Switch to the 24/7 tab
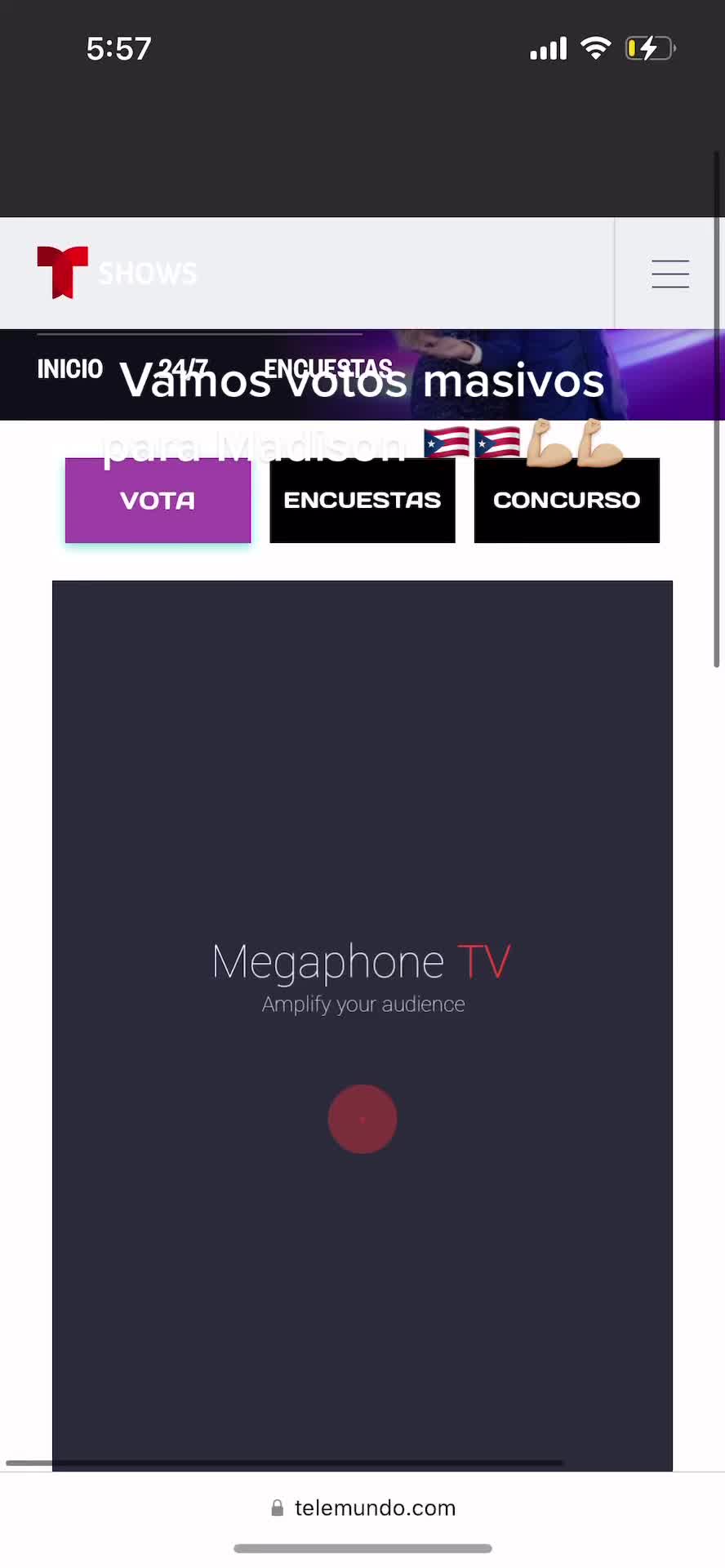This screenshot has height=1568, width=725. click(183, 369)
